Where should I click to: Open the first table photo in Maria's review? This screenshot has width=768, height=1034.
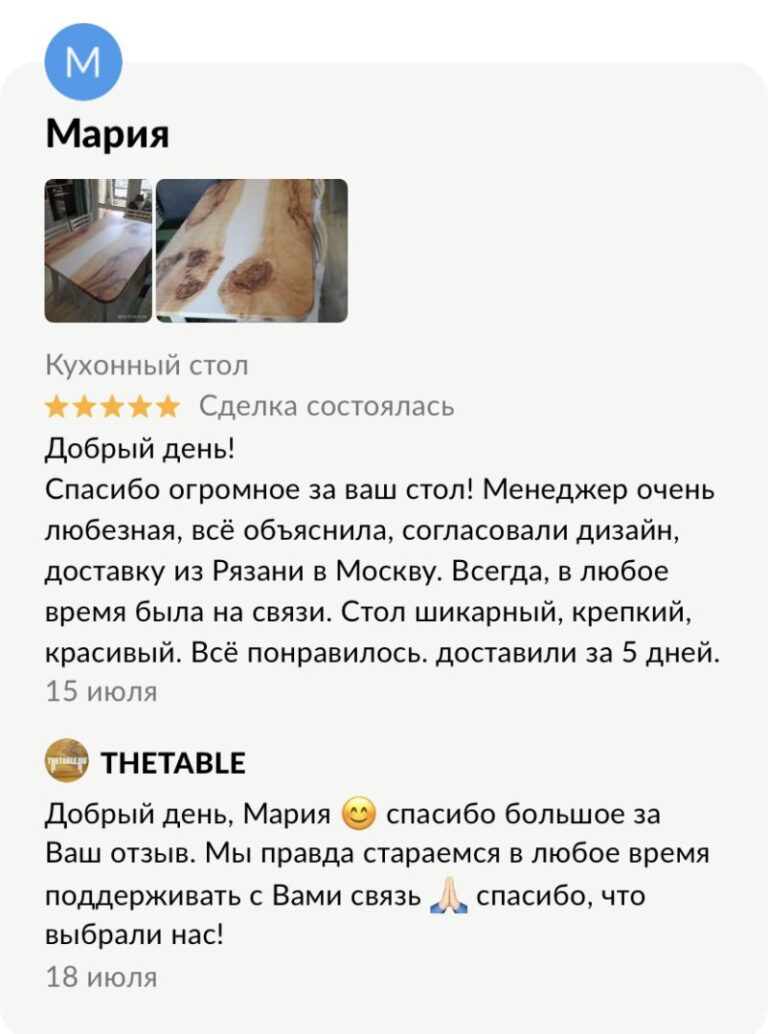[98, 250]
